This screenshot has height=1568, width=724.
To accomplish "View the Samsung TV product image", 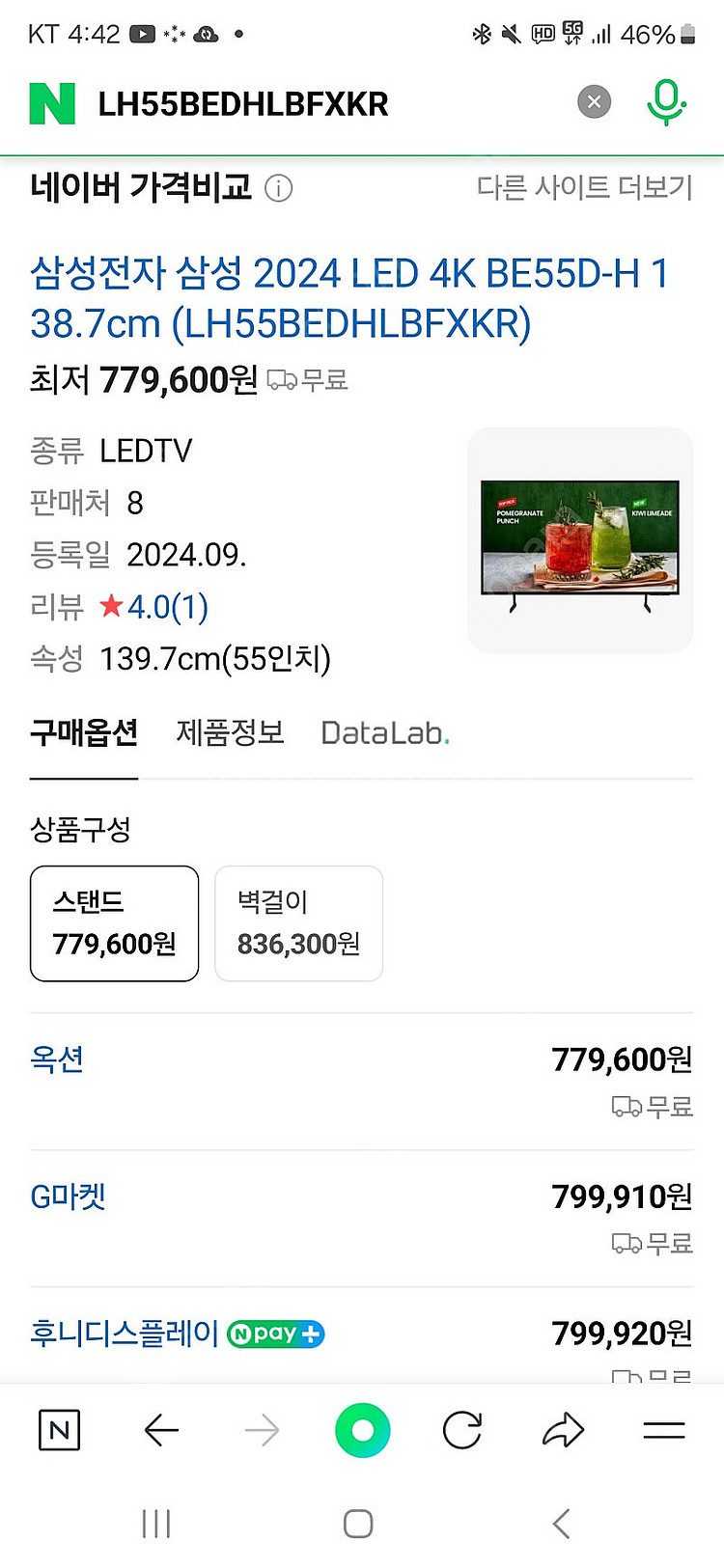I will pyautogui.click(x=579, y=539).
